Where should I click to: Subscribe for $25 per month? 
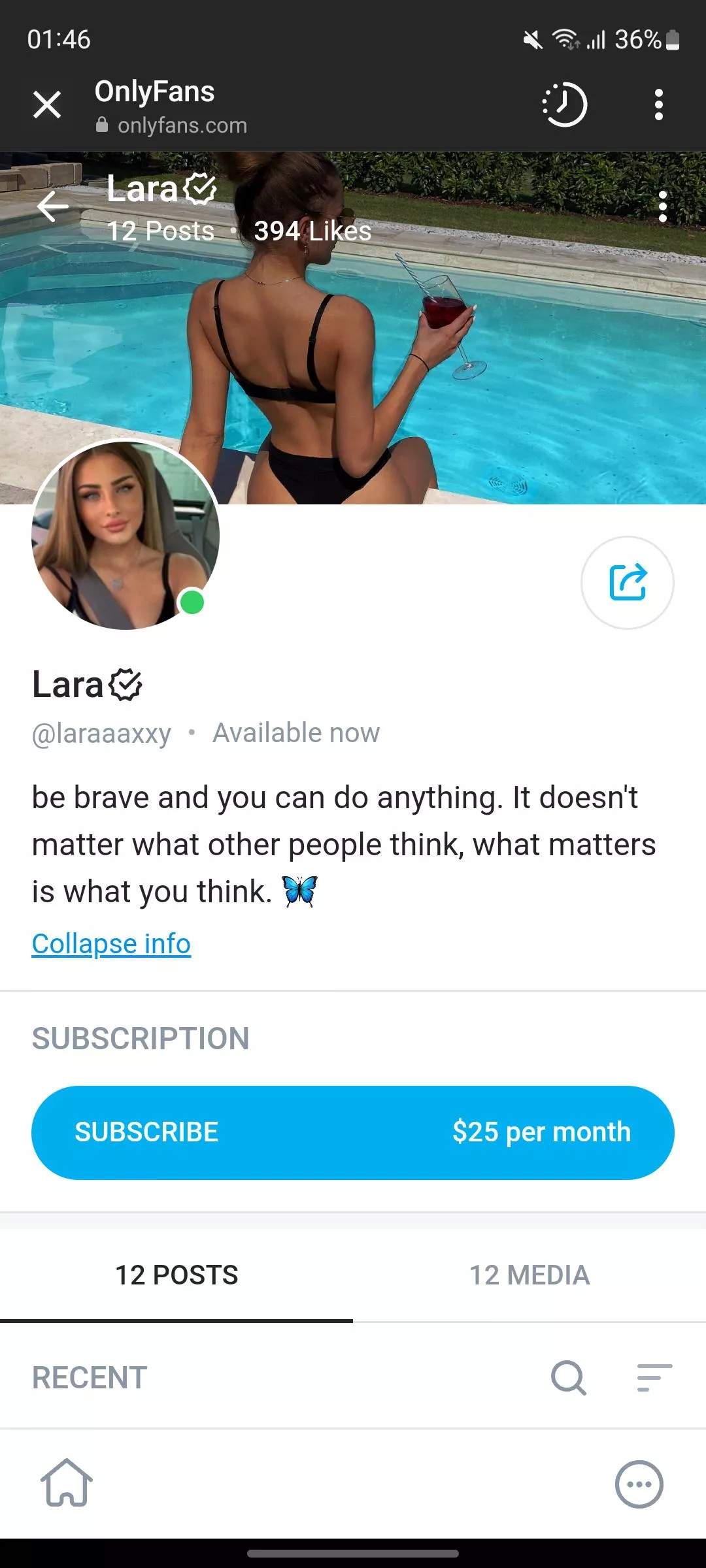click(x=353, y=1132)
